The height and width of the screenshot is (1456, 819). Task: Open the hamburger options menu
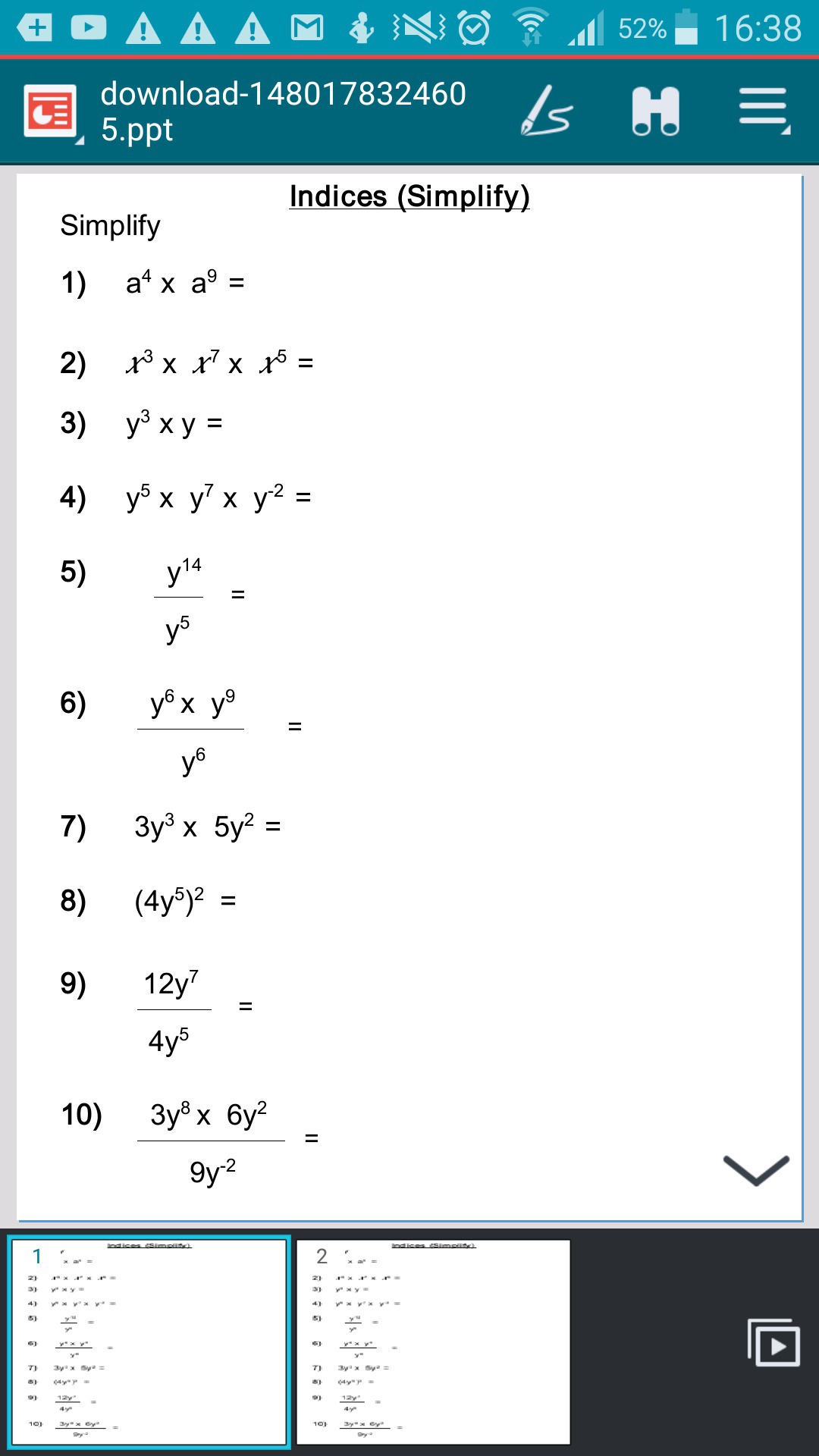pos(764,110)
